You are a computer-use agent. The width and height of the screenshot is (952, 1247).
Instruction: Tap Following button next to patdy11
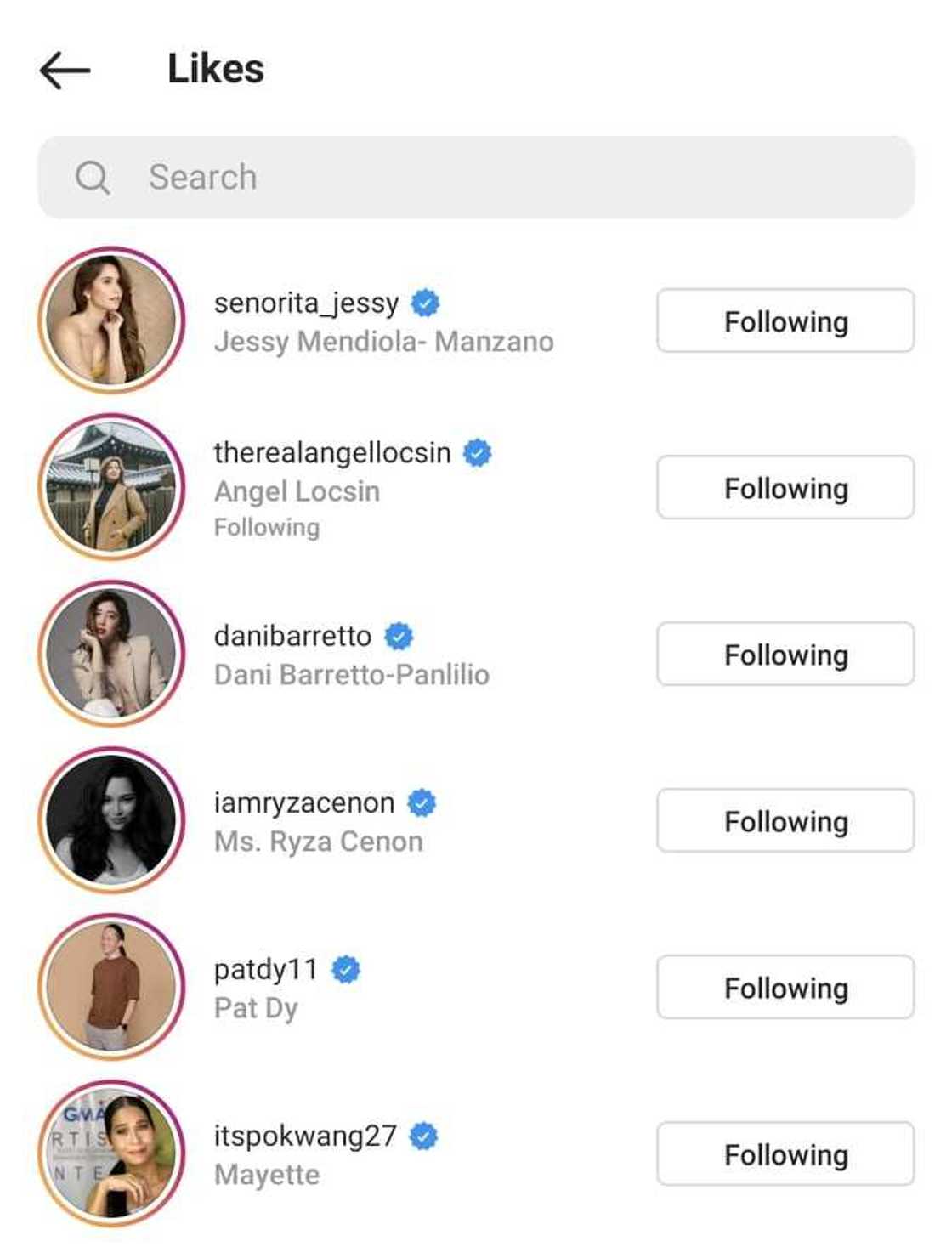pos(785,988)
